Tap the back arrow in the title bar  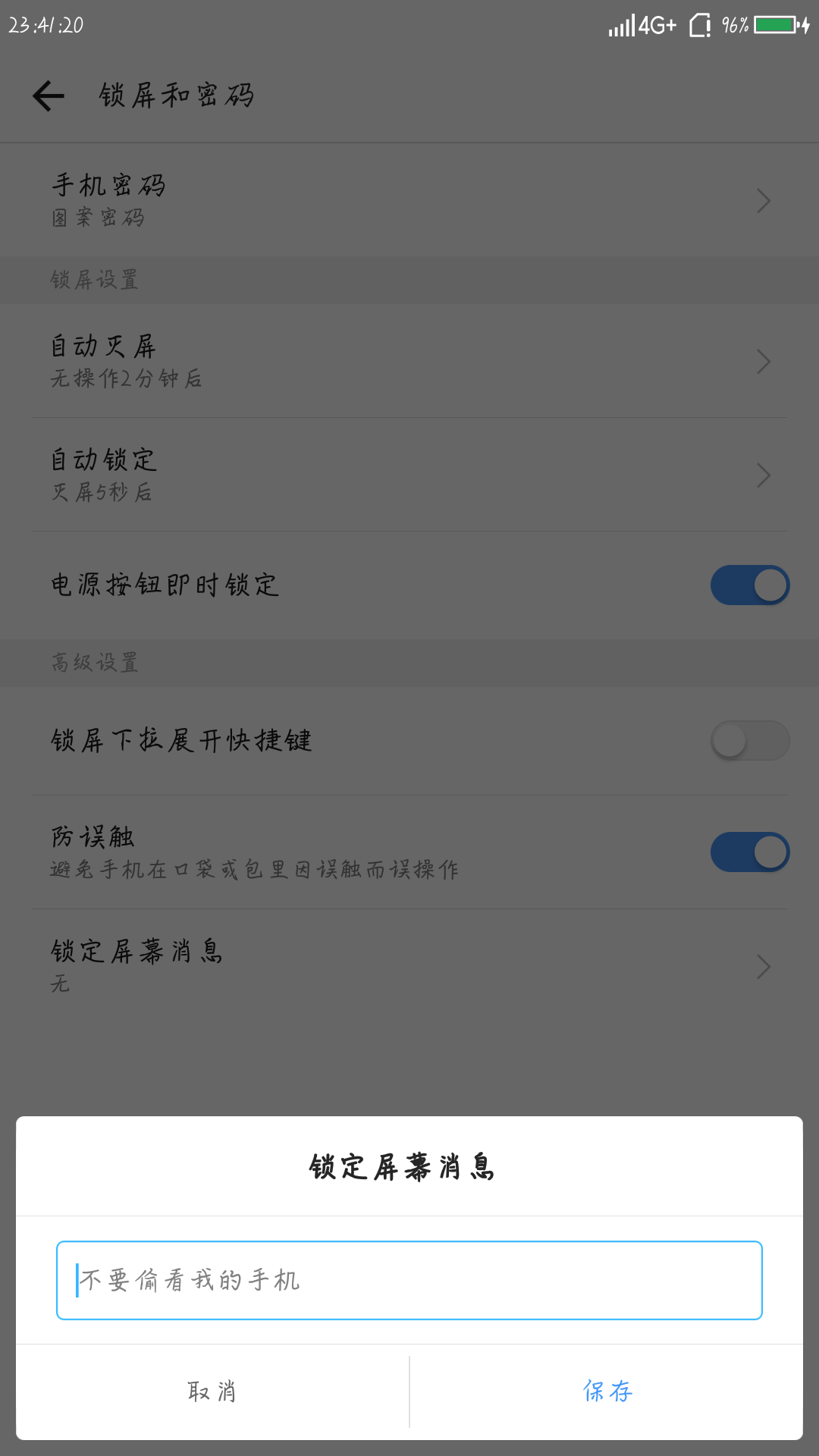[47, 95]
